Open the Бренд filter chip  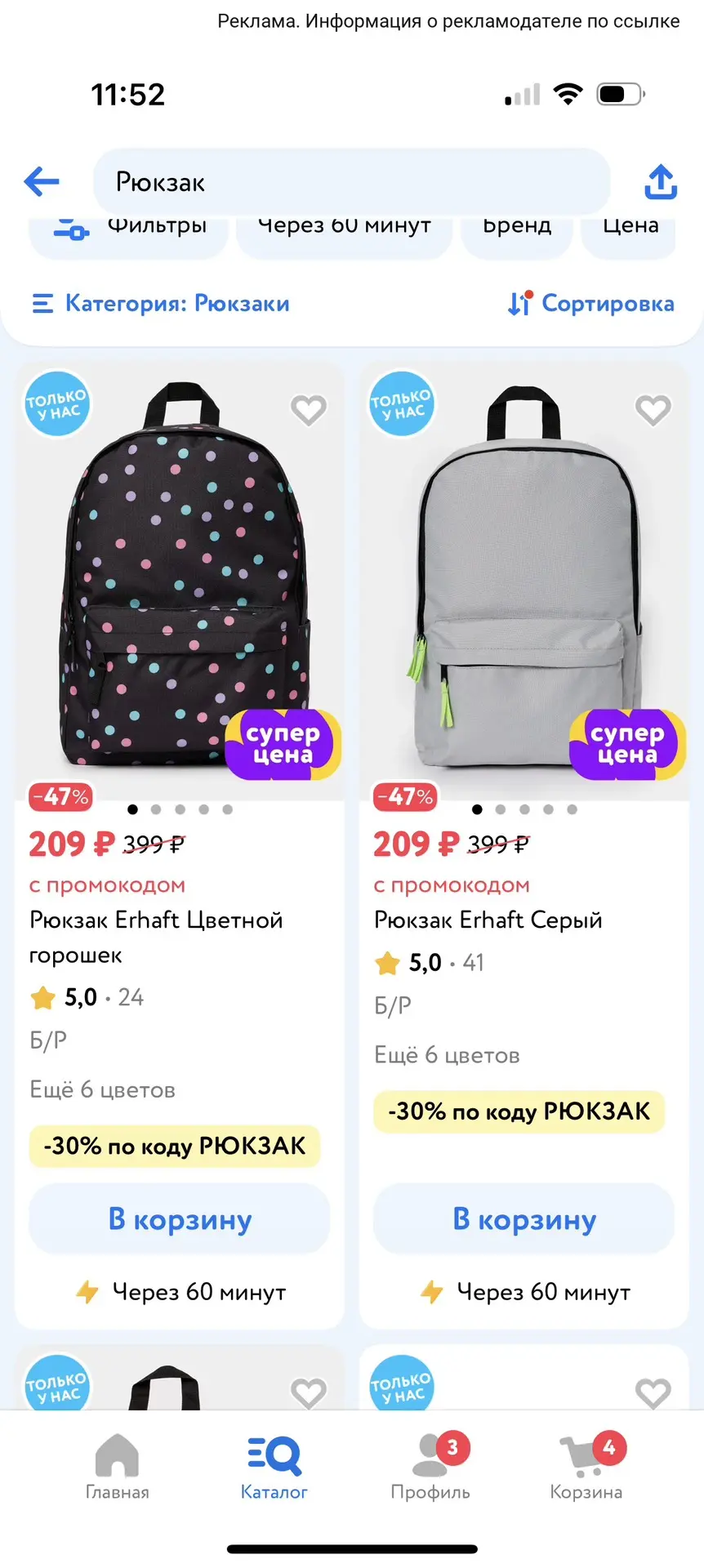(517, 229)
